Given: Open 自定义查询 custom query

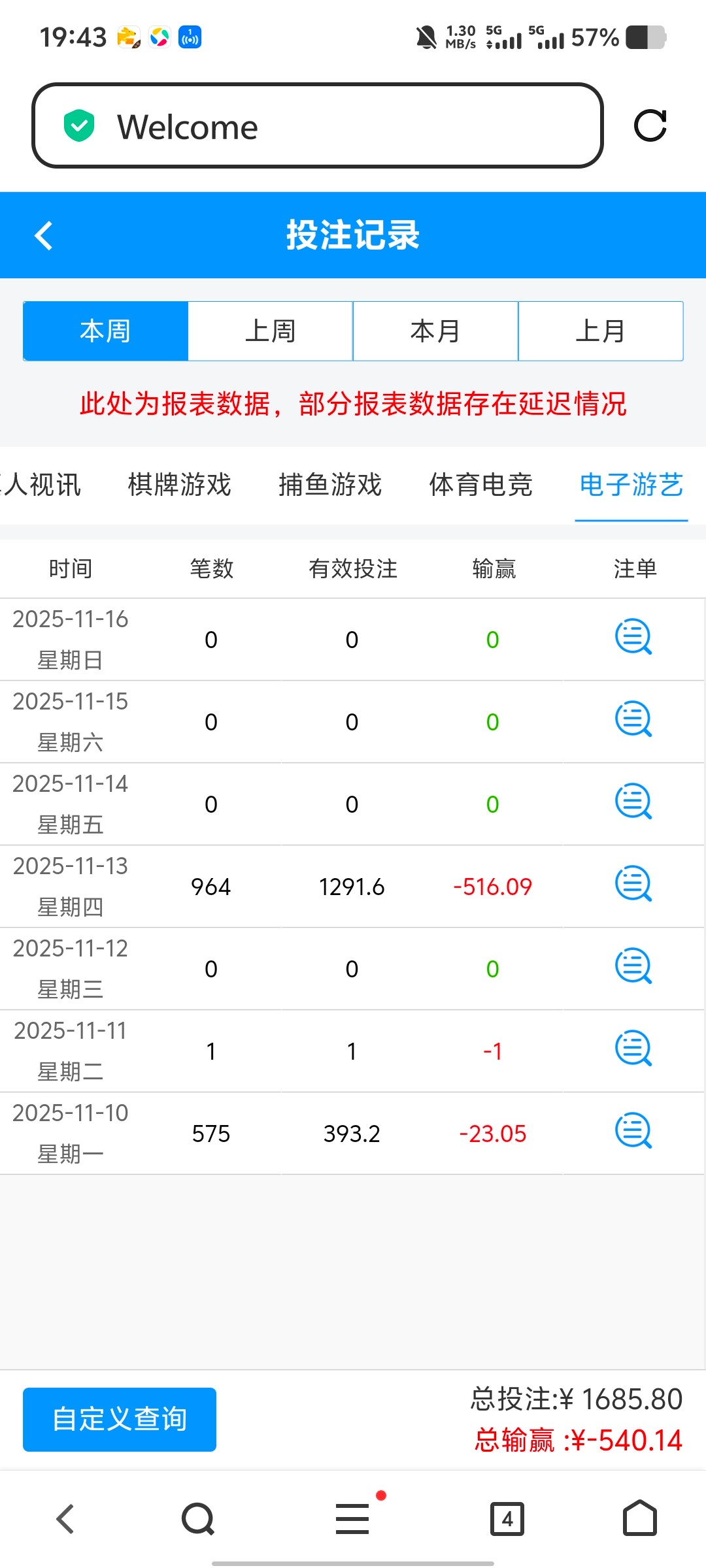Looking at the screenshot, I should click(120, 1420).
